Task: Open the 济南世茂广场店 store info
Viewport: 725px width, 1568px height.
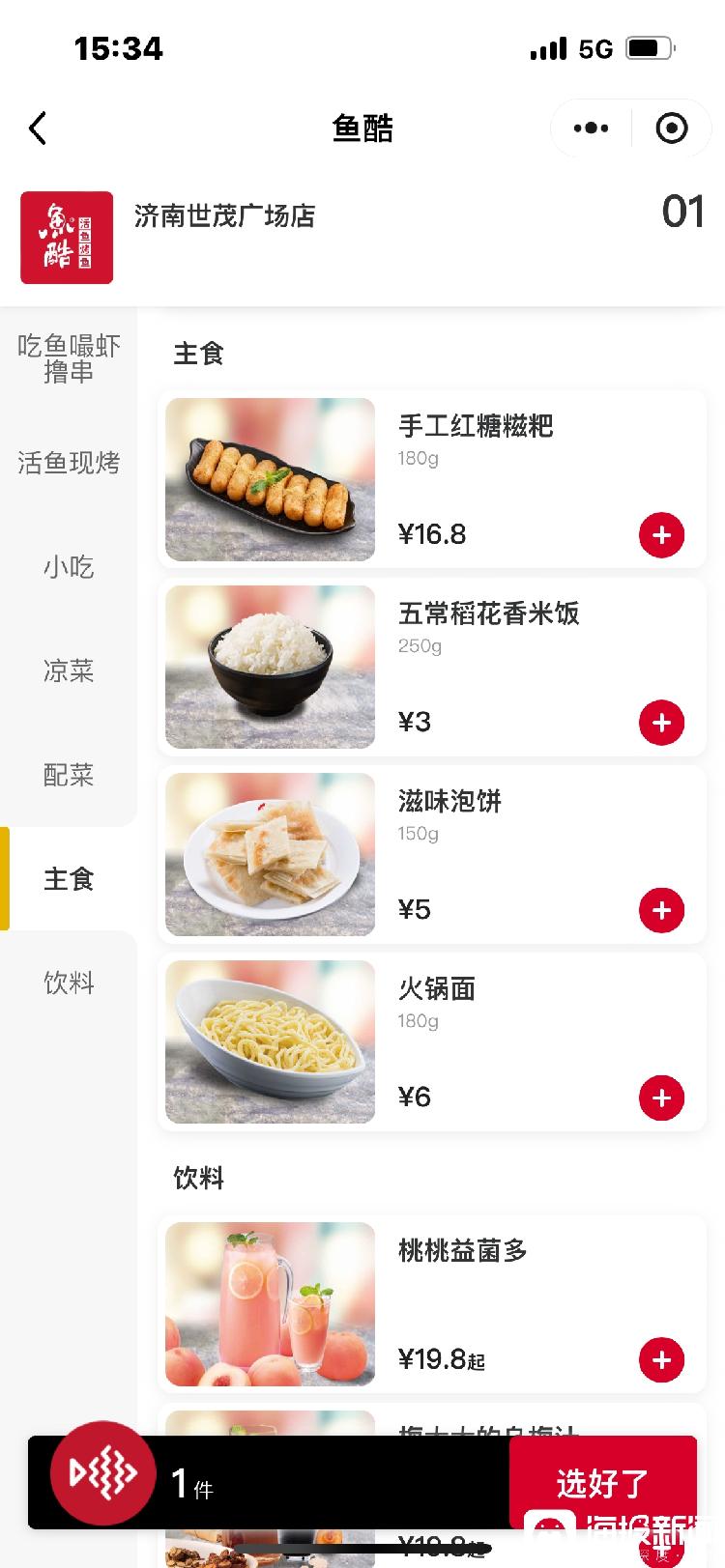Action: pos(225,216)
